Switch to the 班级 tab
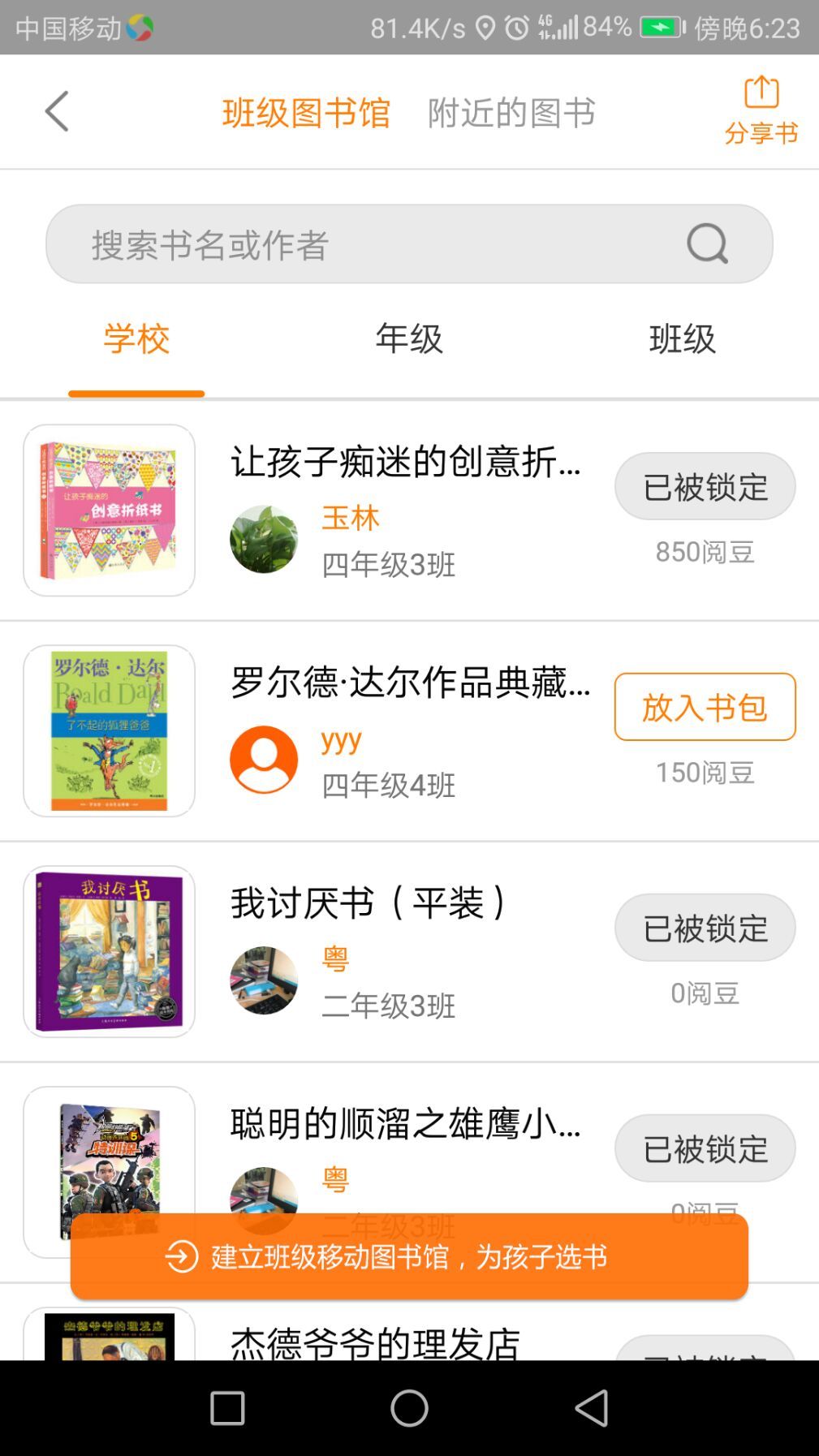 click(x=683, y=340)
